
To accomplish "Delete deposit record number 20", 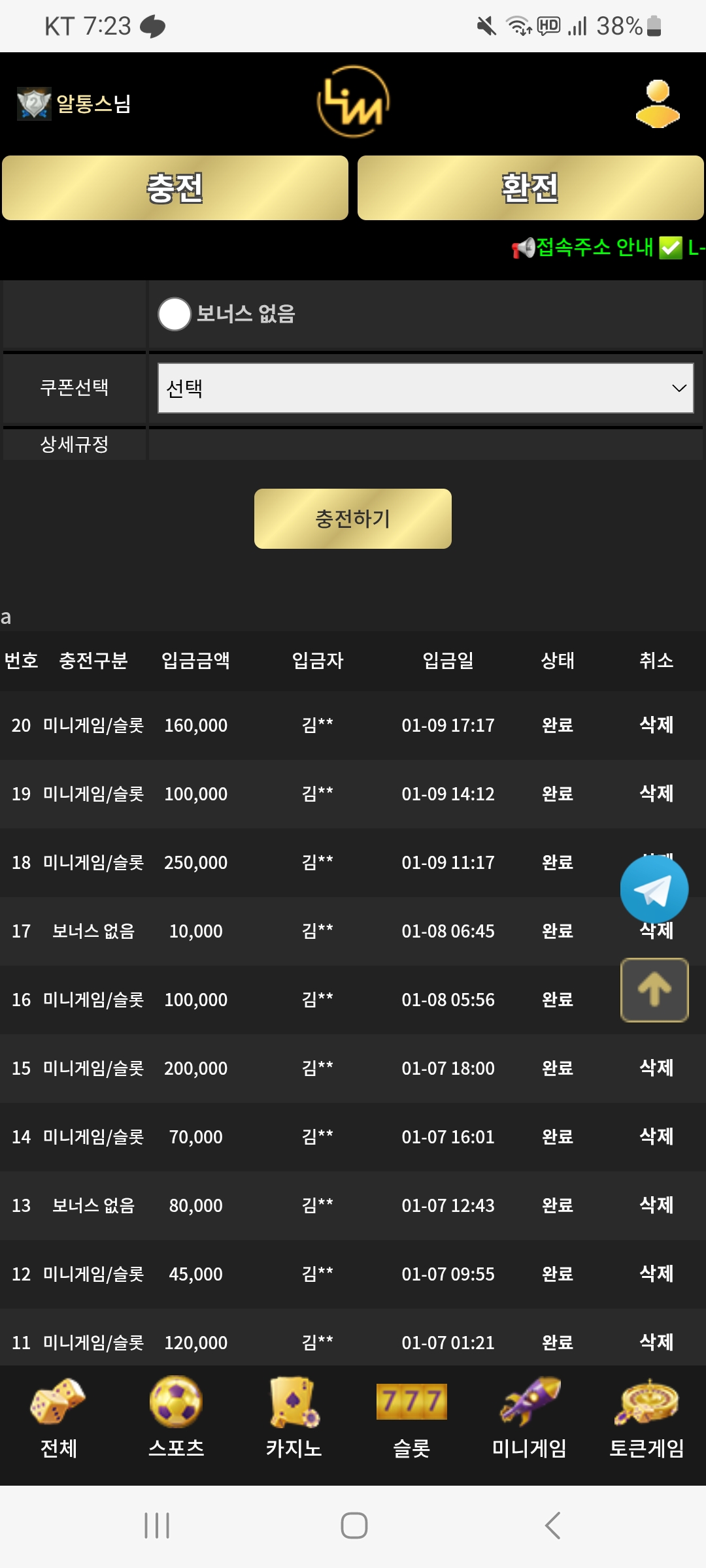I will 656,725.
